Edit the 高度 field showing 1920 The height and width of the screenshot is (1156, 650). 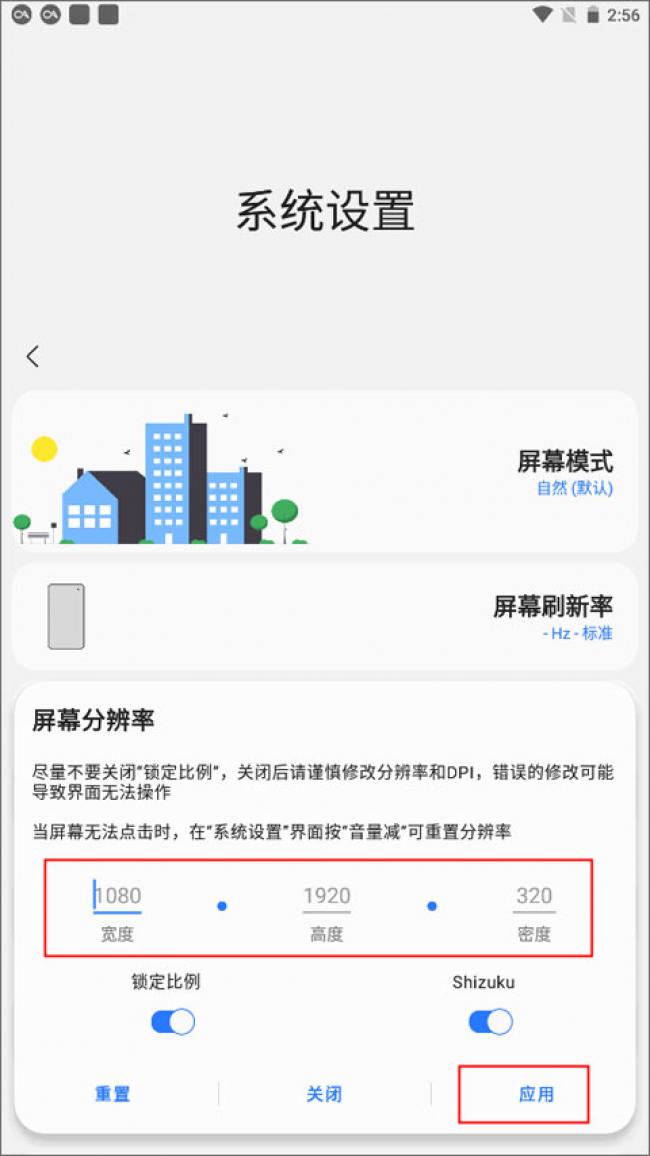pyautogui.click(x=326, y=896)
